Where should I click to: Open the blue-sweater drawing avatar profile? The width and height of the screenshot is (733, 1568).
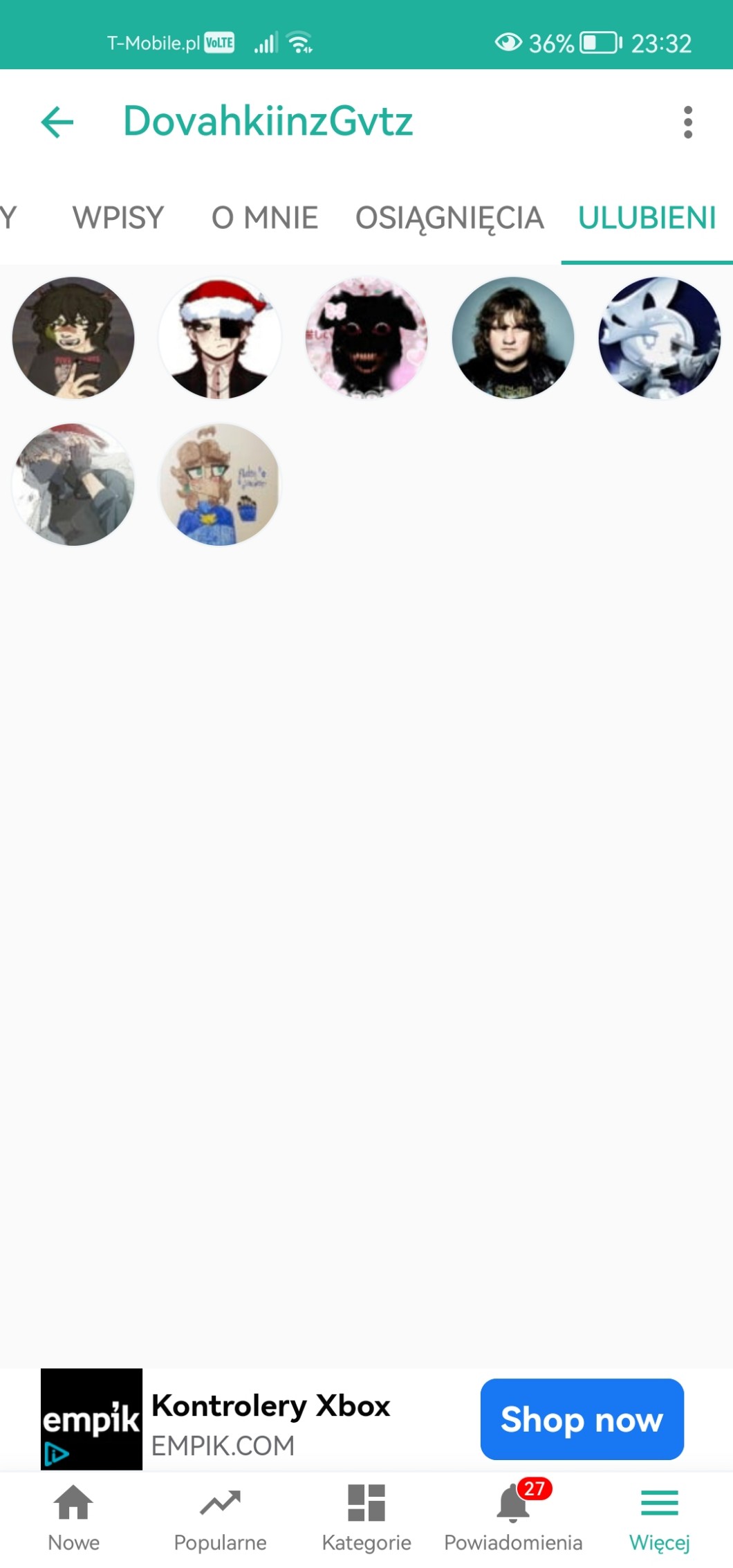[x=220, y=485]
